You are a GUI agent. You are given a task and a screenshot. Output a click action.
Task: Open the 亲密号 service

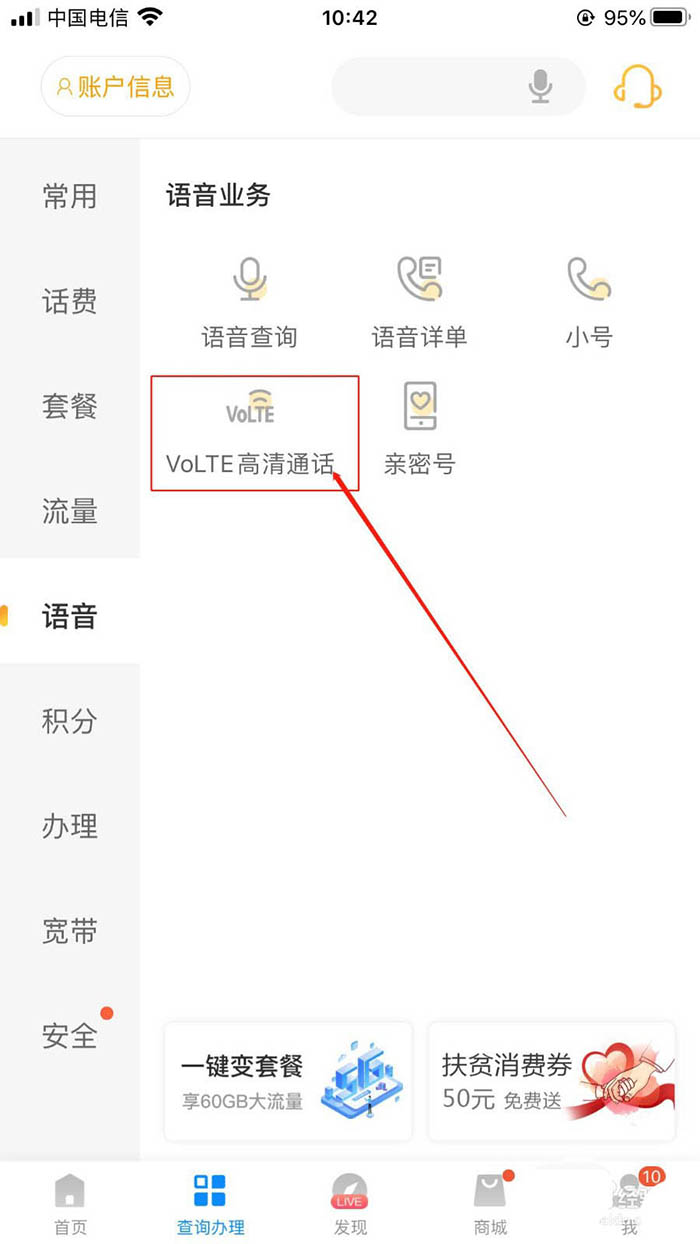tap(419, 430)
